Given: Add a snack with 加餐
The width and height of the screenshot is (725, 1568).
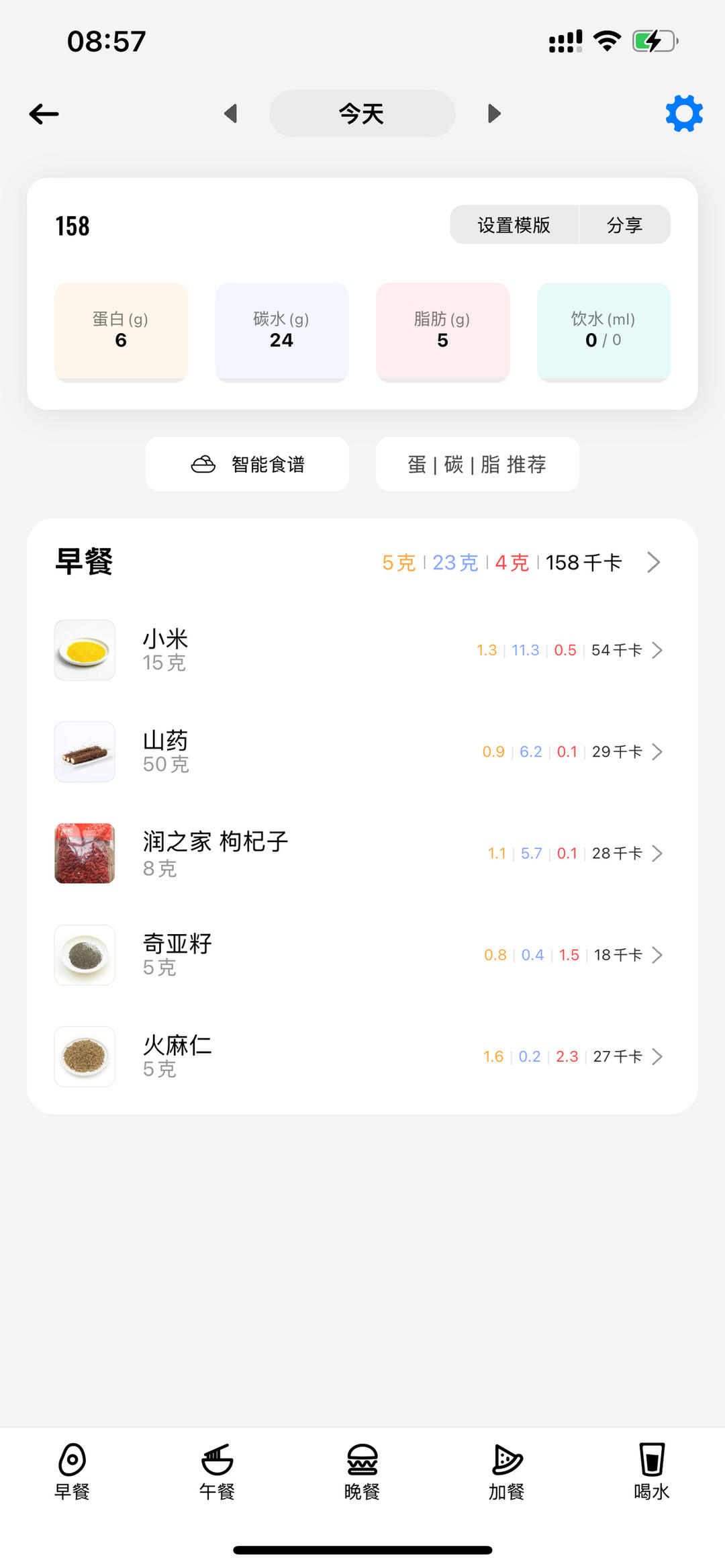Looking at the screenshot, I should tap(507, 1471).
